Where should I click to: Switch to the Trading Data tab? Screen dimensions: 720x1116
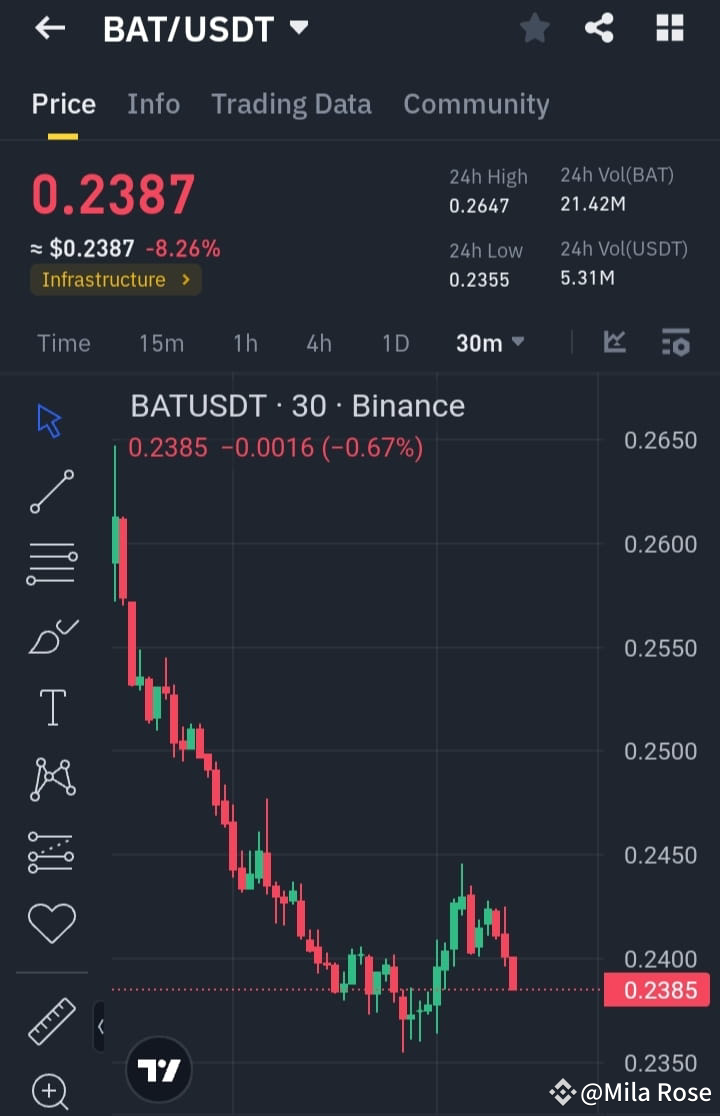pos(291,103)
